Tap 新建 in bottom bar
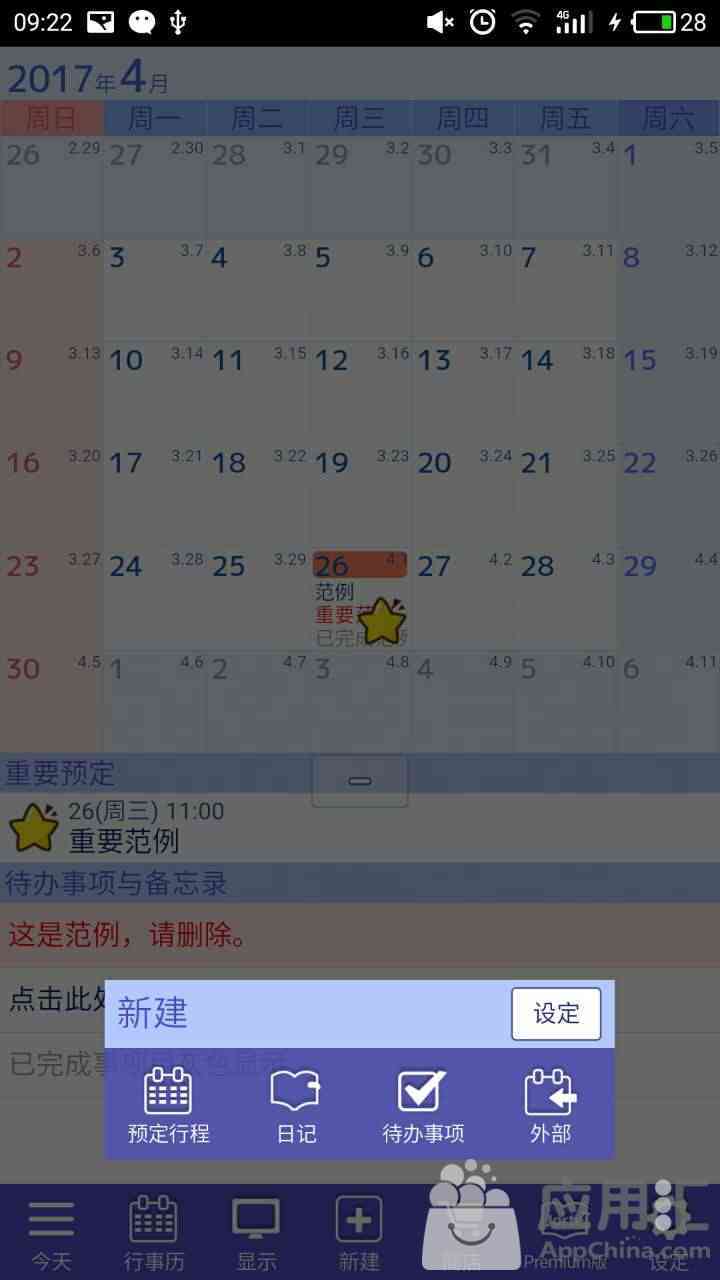The height and width of the screenshot is (1280, 720). pos(359,1234)
